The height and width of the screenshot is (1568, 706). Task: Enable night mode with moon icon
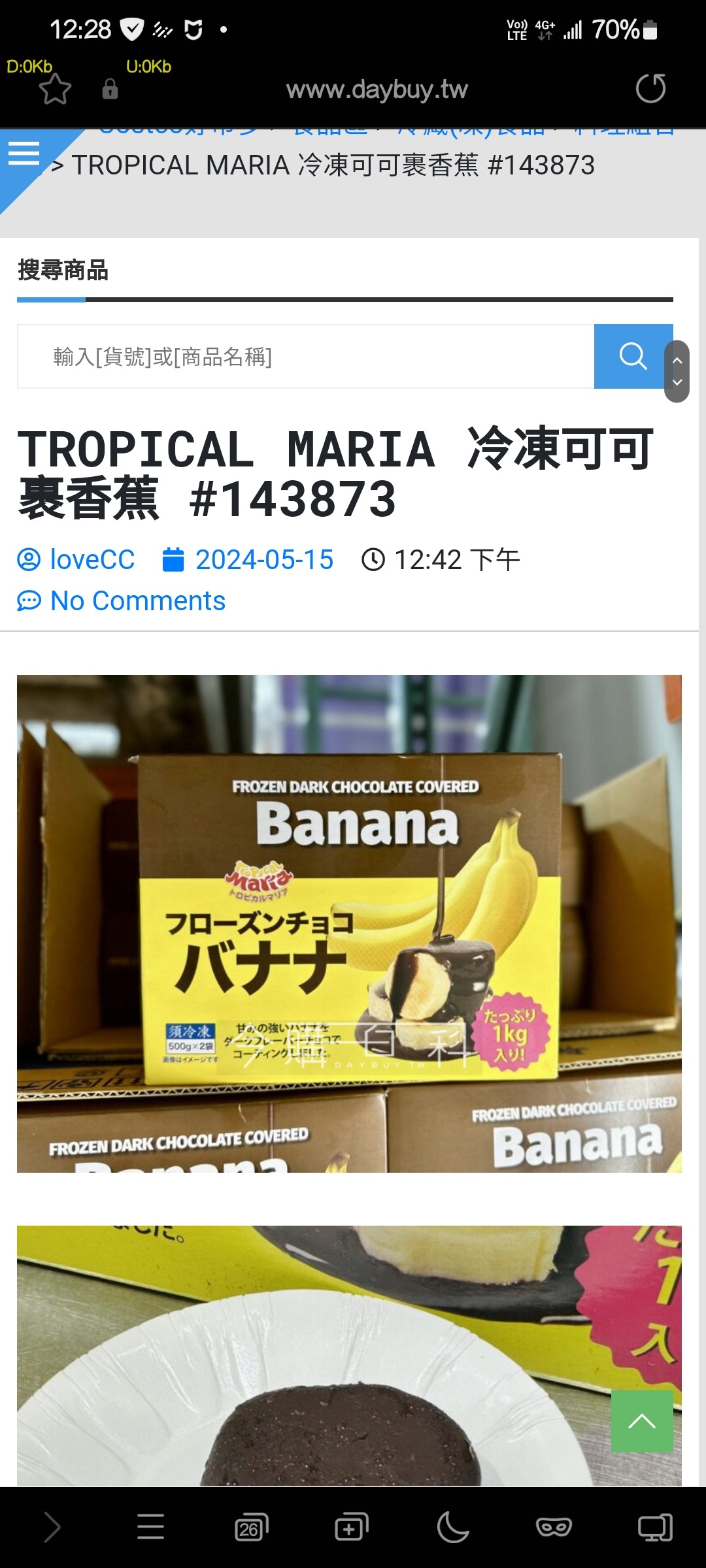452,1527
